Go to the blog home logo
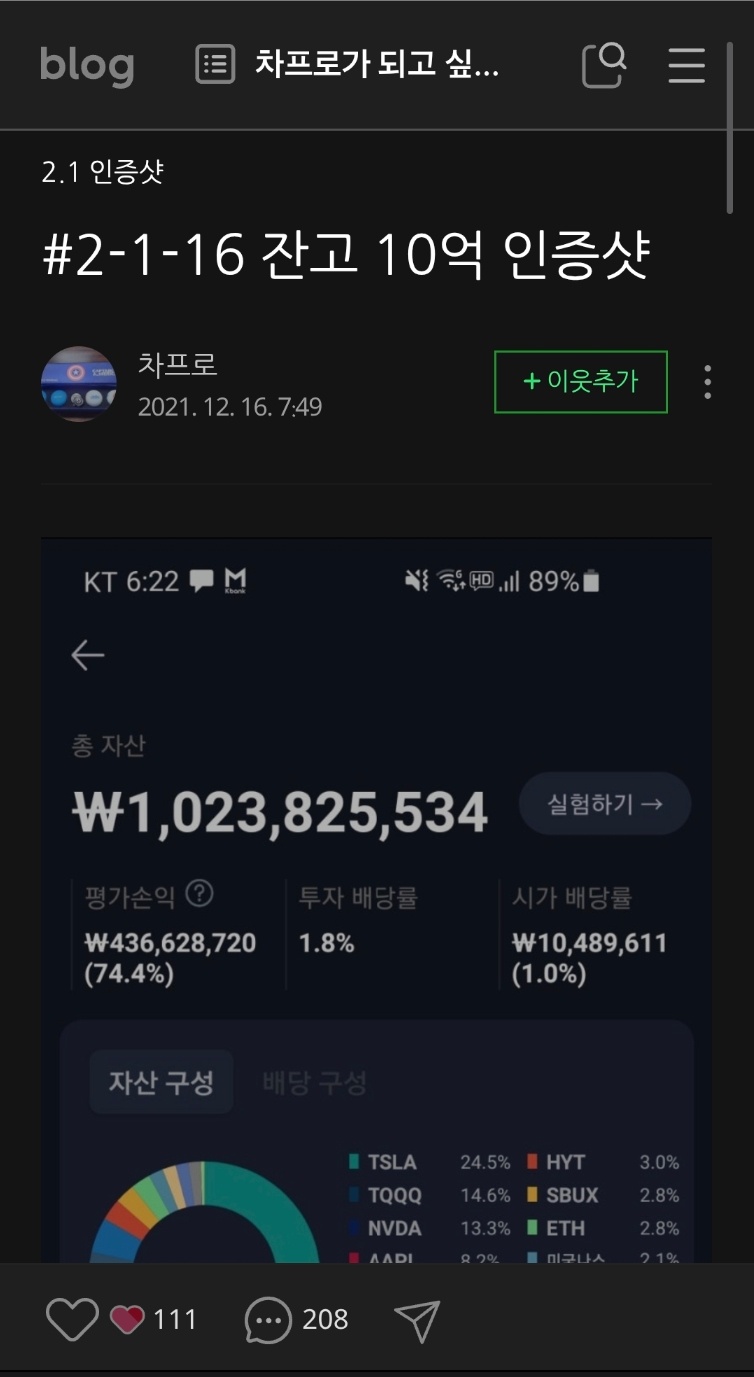Image resolution: width=754 pixels, height=1377 pixels. coord(87,66)
